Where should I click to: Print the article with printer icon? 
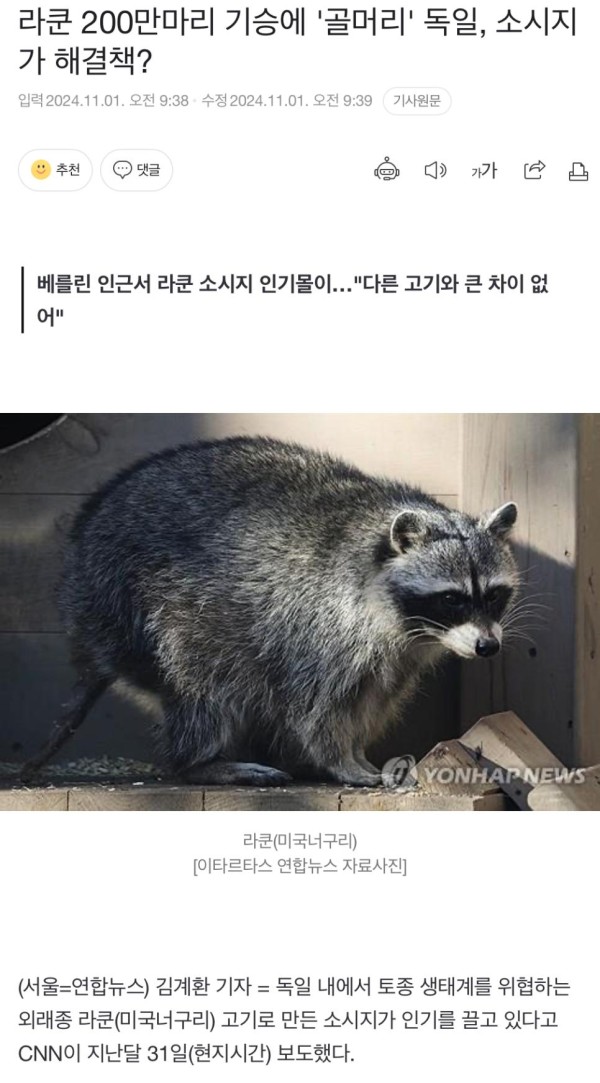[x=578, y=171]
